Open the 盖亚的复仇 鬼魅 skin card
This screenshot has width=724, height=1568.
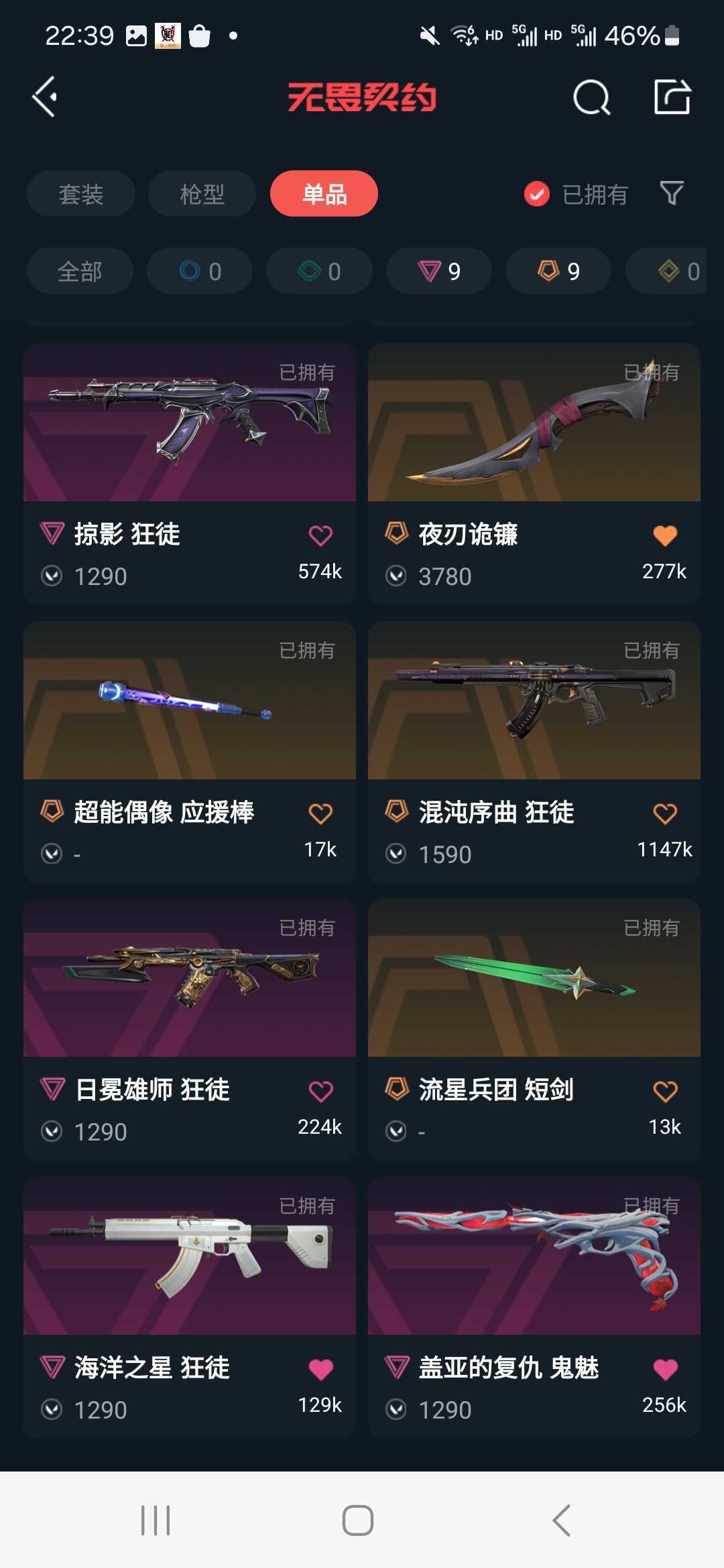point(534,1307)
